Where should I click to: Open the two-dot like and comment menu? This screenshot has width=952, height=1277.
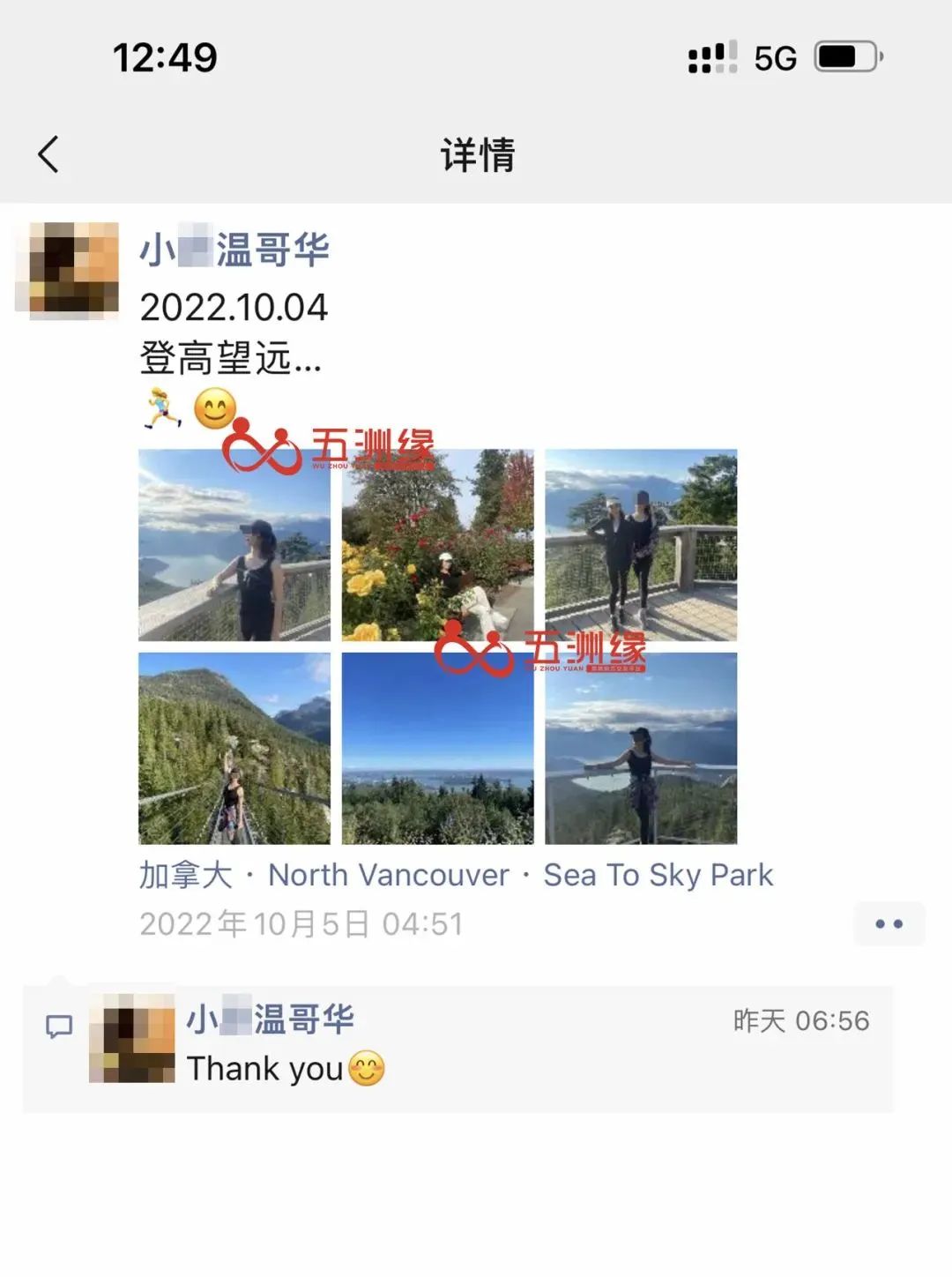(889, 923)
